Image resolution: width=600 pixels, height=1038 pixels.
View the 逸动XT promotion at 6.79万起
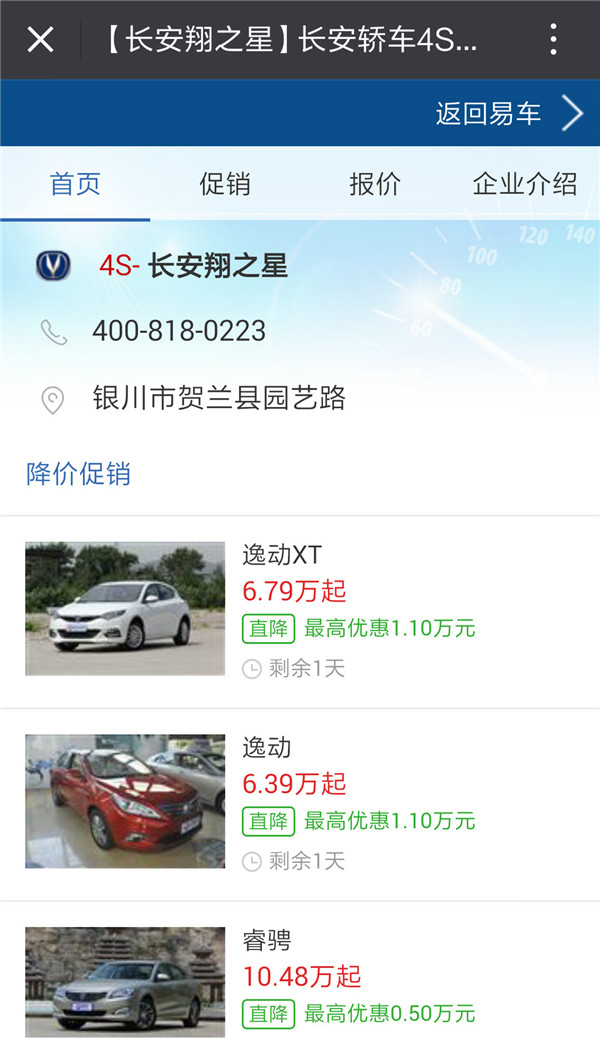click(300, 610)
